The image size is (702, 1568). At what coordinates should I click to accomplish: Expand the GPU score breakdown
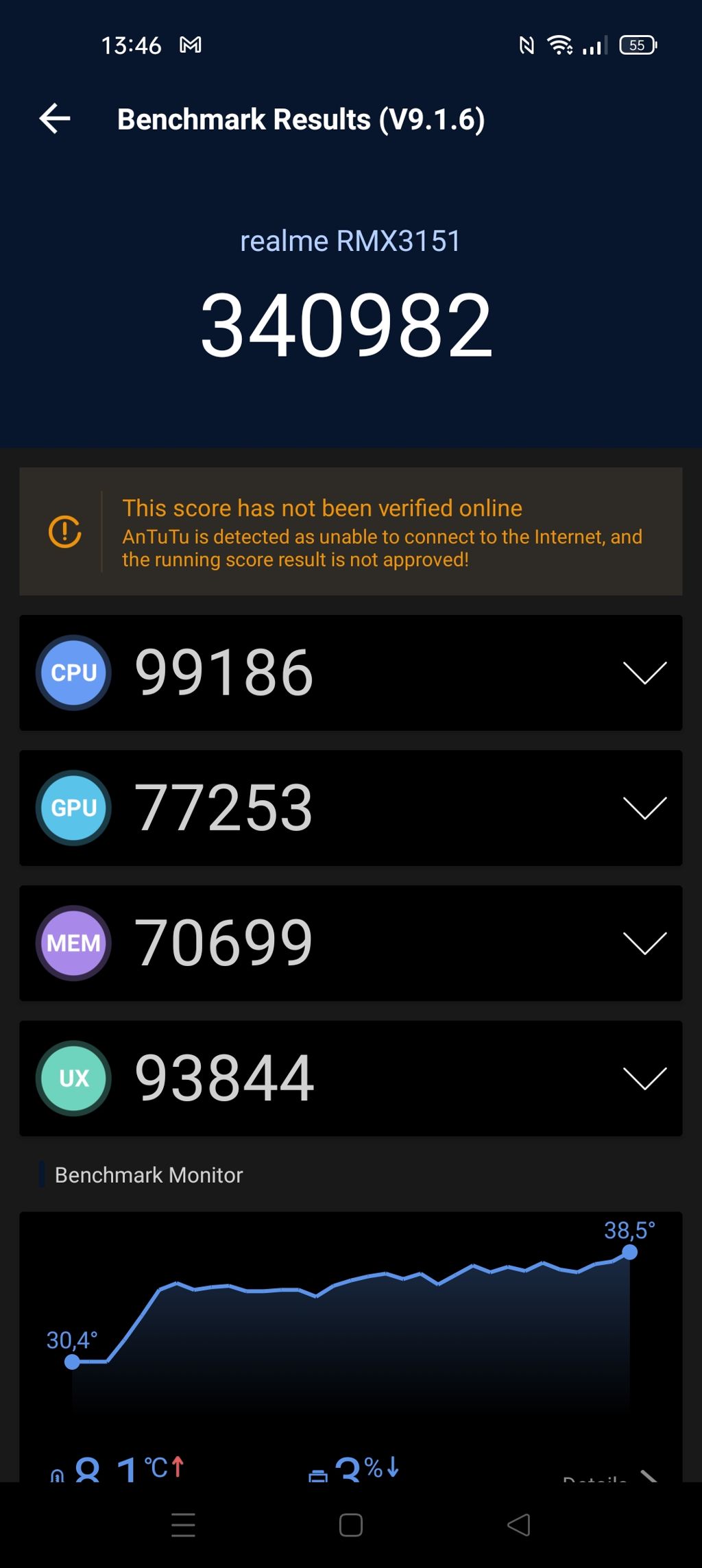644,808
